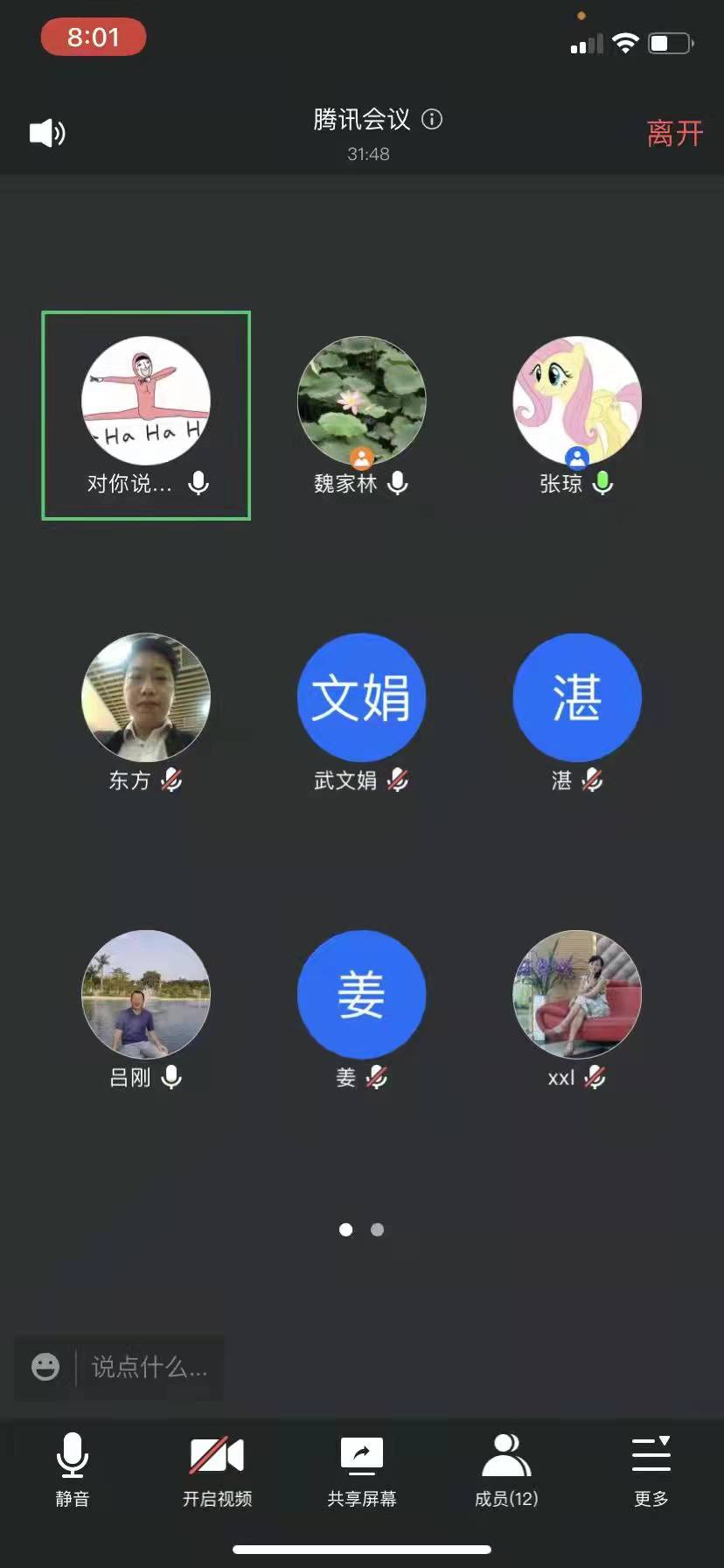Select the highlighted tile 对你说…
724x1568 pixels.
[146, 415]
